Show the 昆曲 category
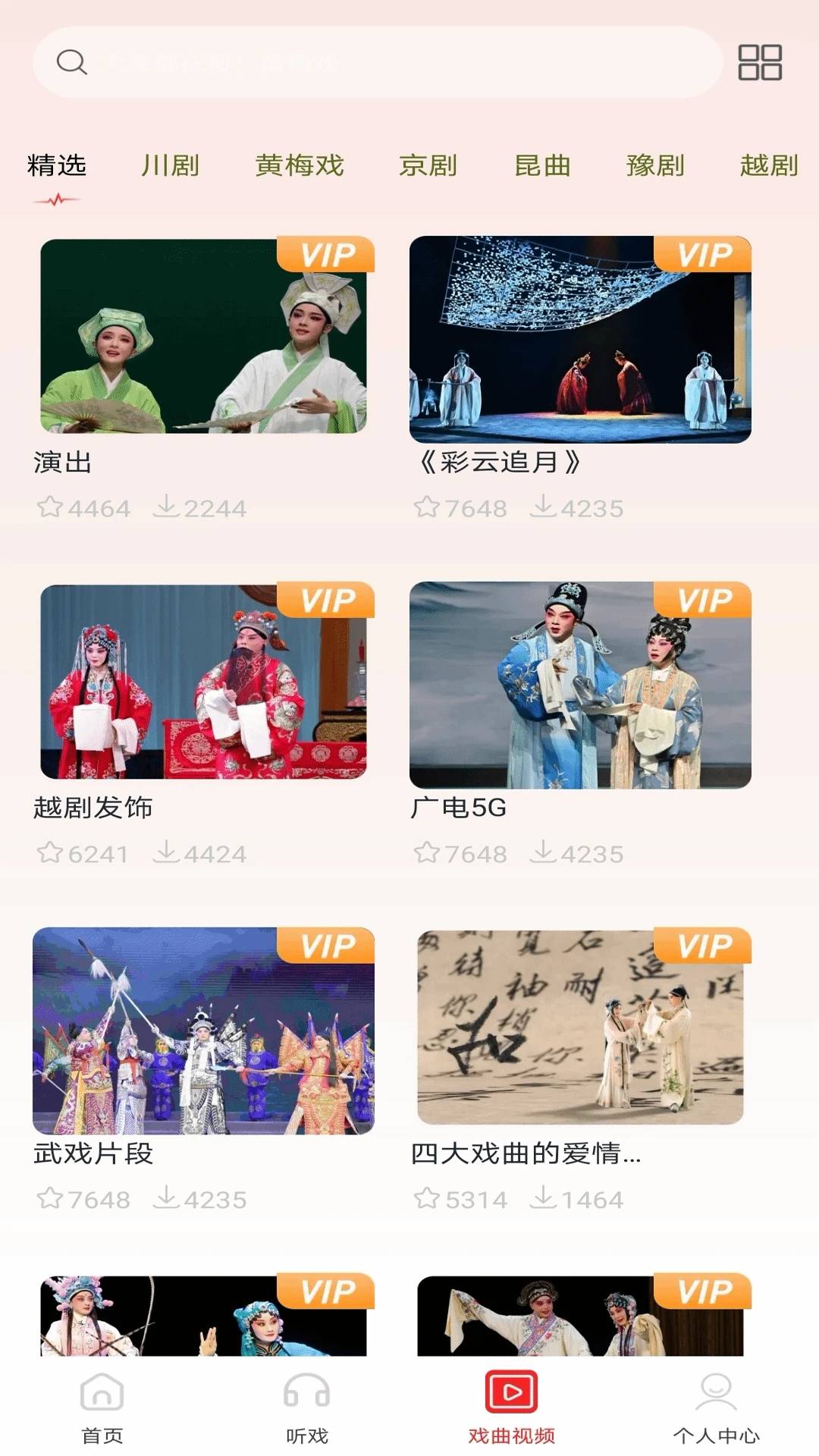The height and width of the screenshot is (1456, 819). (x=542, y=165)
